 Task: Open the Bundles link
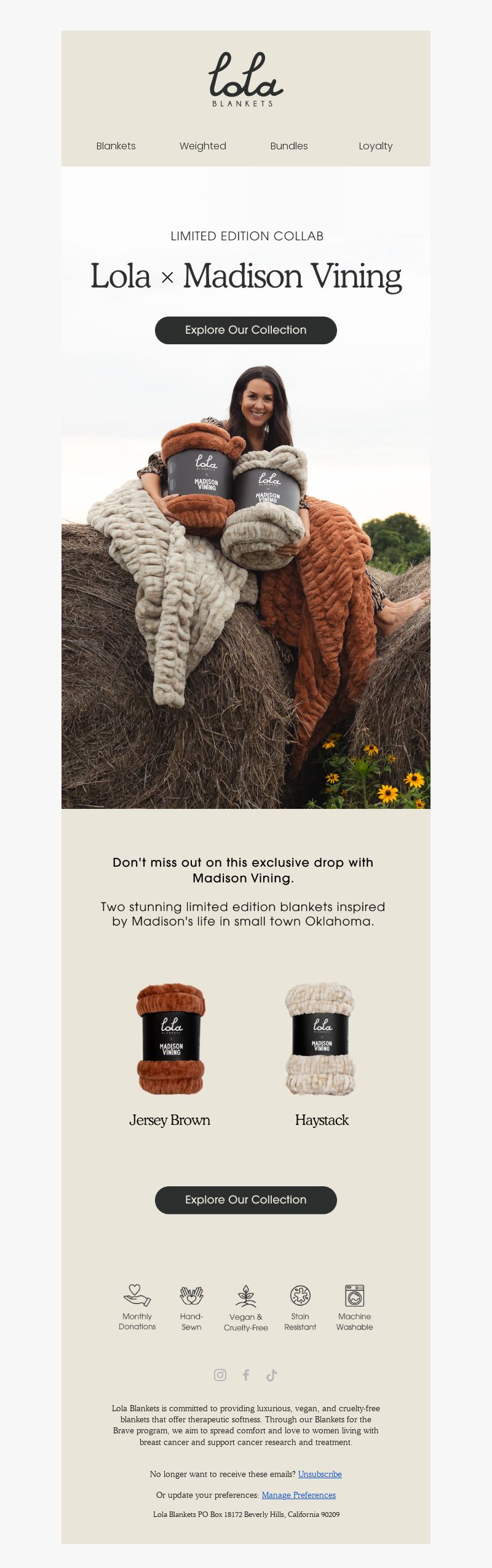point(288,146)
